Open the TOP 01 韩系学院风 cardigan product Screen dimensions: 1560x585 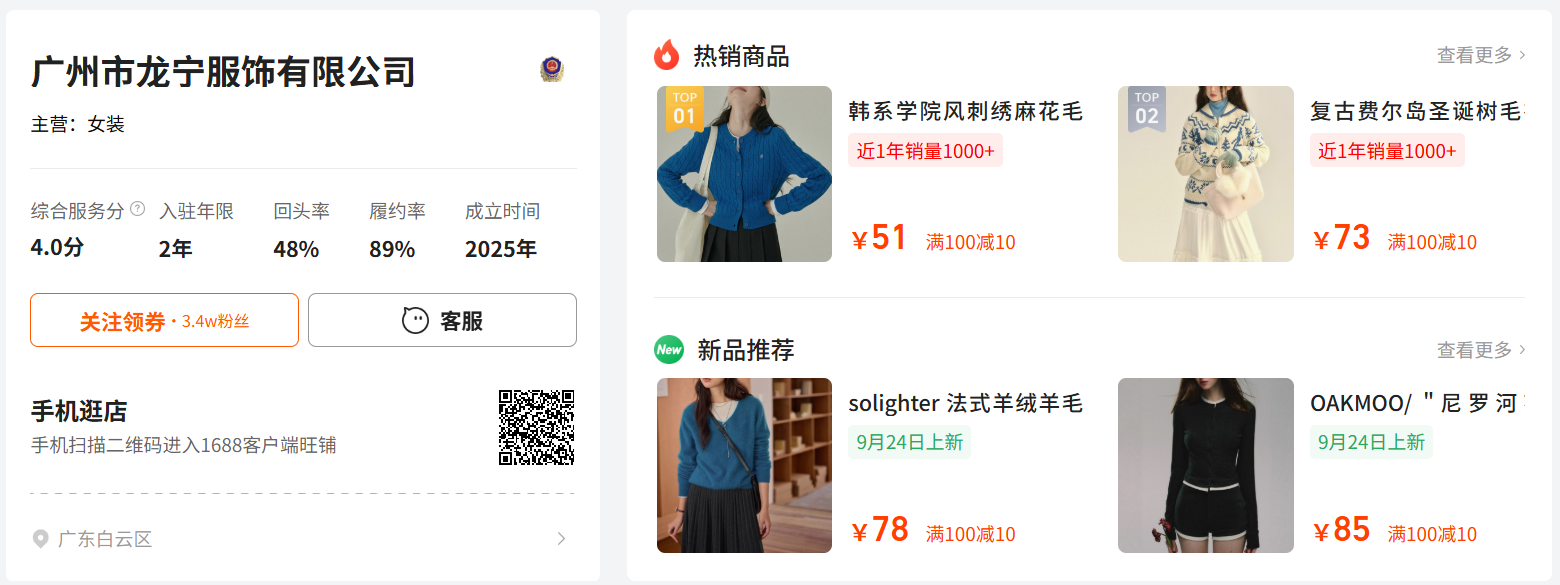pyautogui.click(x=744, y=174)
